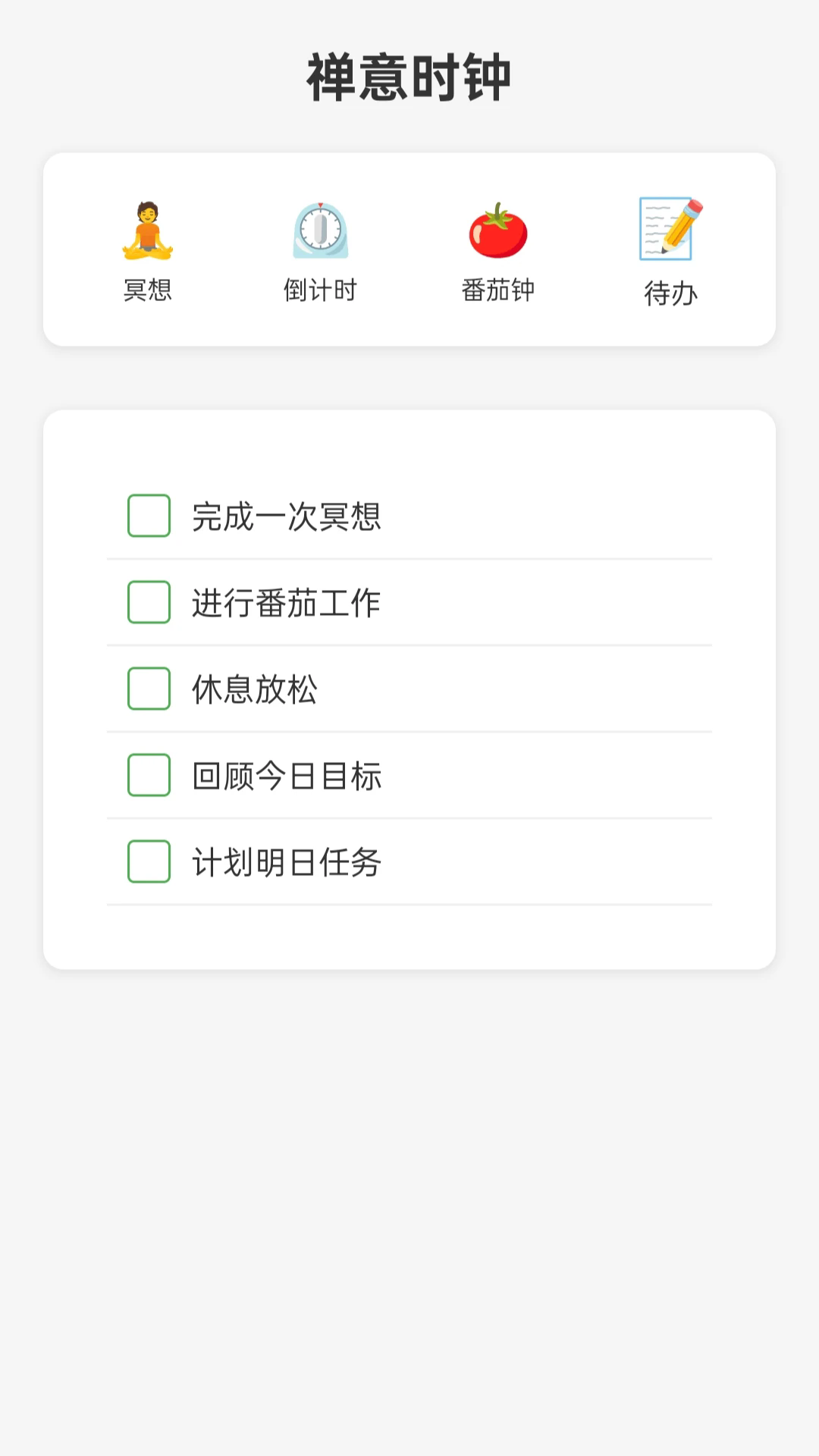Viewport: 819px width, 1456px height.
Task: Check the 进行番茄工作 checkbox
Action: click(148, 603)
